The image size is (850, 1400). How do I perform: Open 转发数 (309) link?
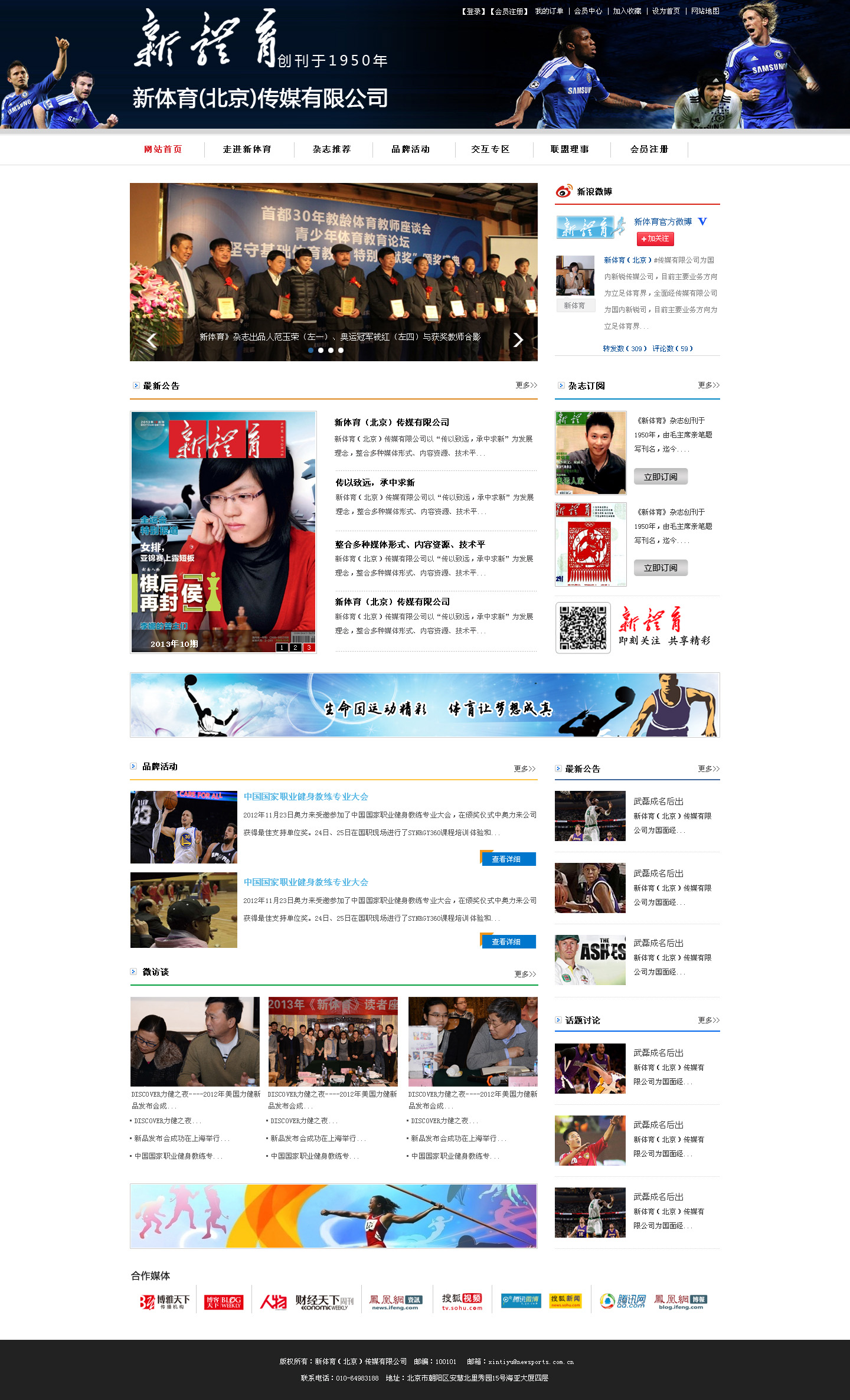click(x=625, y=349)
